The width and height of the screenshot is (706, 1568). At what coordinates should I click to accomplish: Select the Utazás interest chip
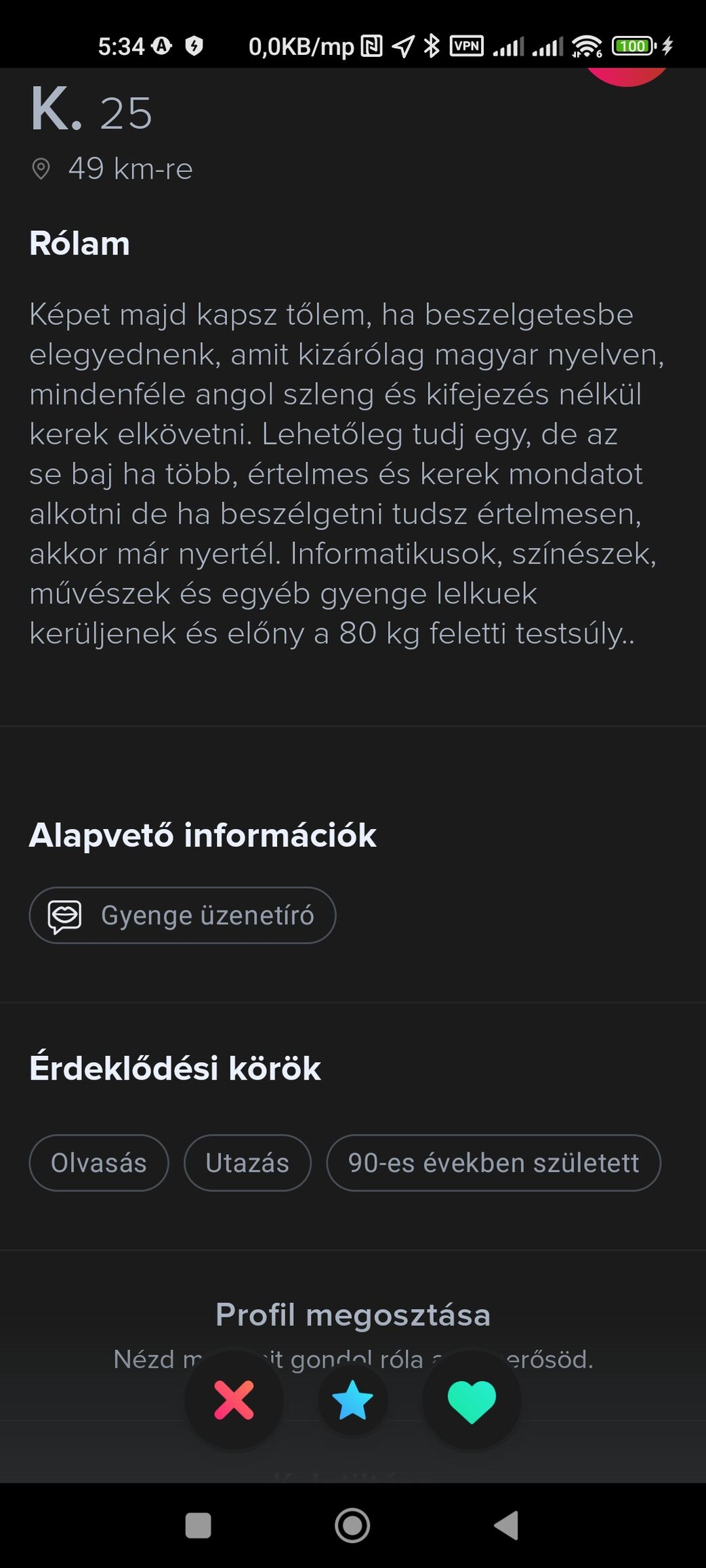point(247,1162)
